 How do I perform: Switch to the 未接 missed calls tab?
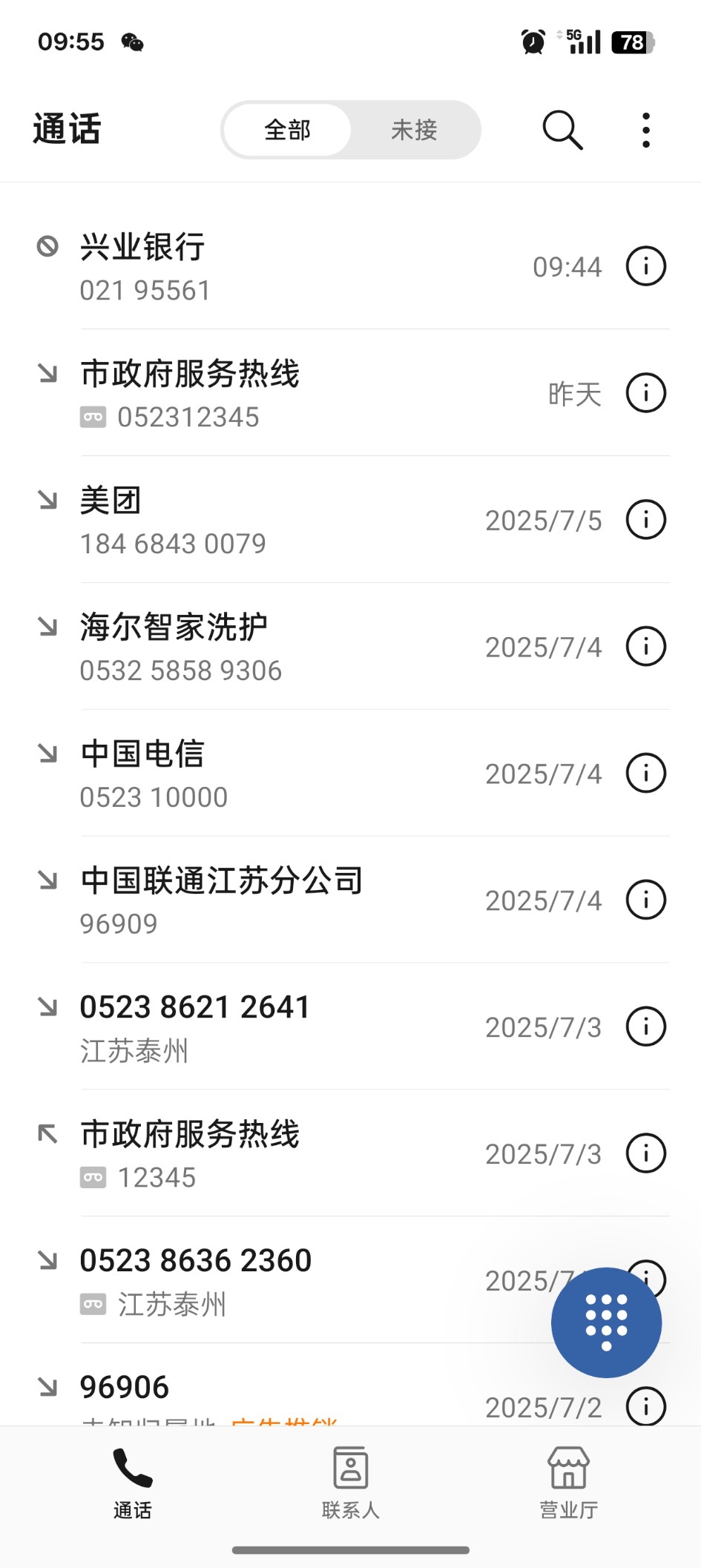(415, 130)
